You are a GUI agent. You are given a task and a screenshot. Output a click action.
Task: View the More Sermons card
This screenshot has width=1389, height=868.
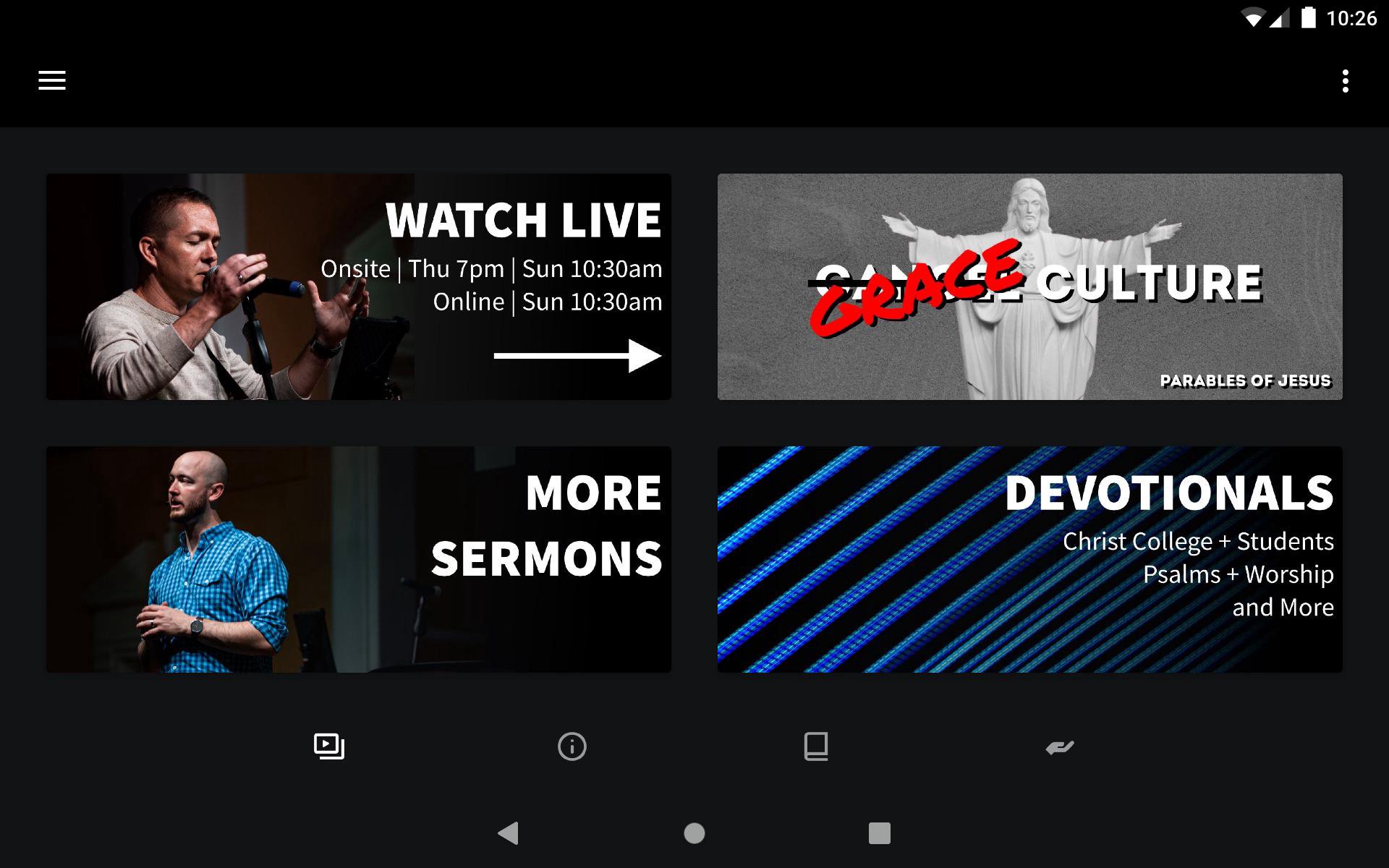coord(359,559)
